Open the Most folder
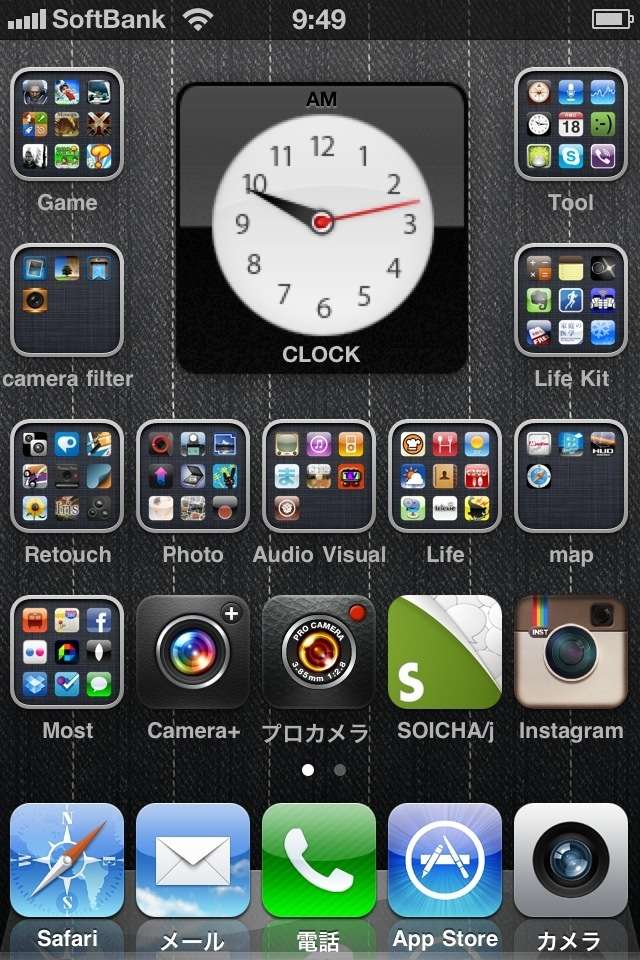This screenshot has width=640, height=960. pyautogui.click(x=67, y=652)
